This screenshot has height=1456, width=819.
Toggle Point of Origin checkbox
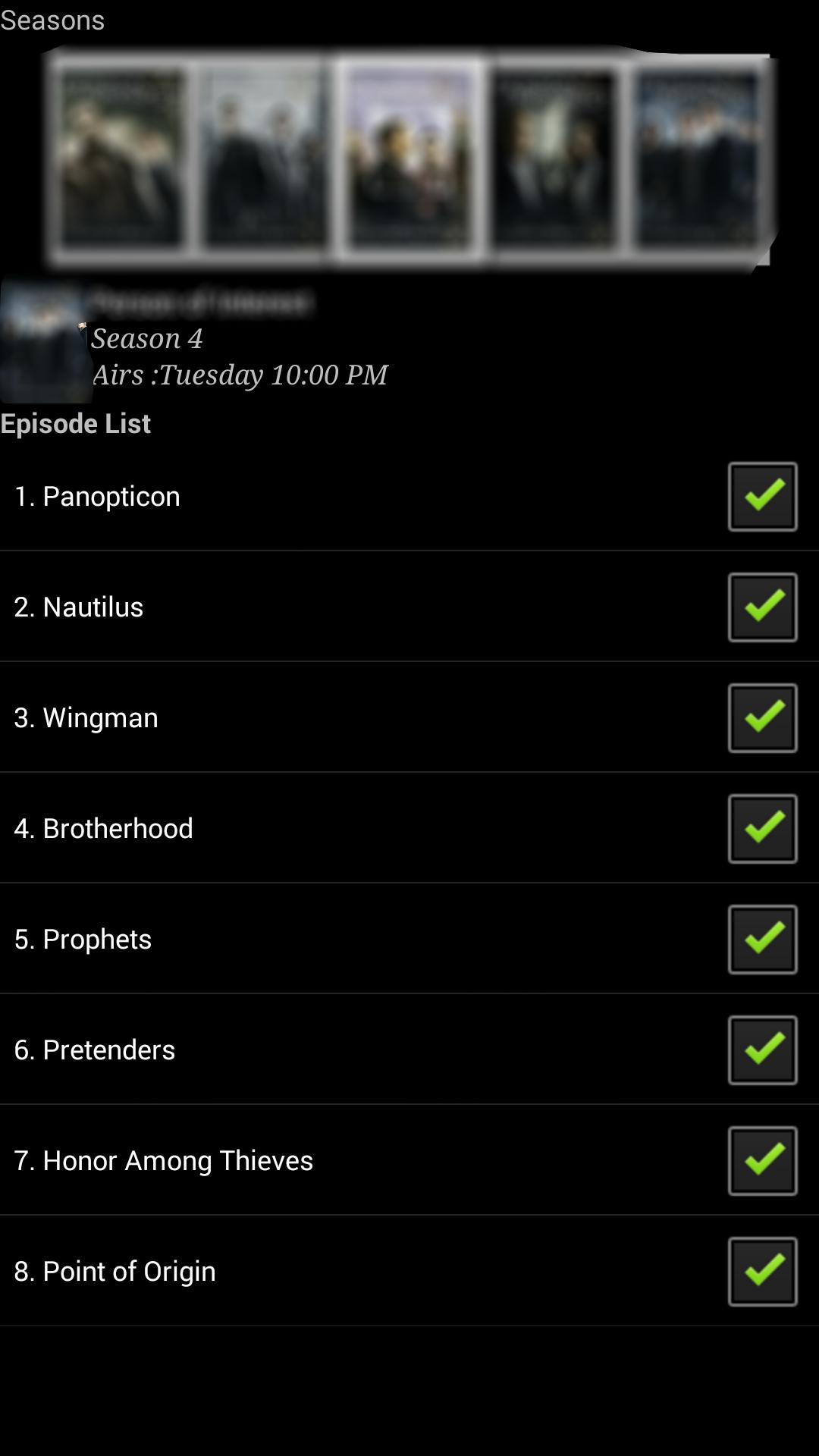(x=762, y=1272)
